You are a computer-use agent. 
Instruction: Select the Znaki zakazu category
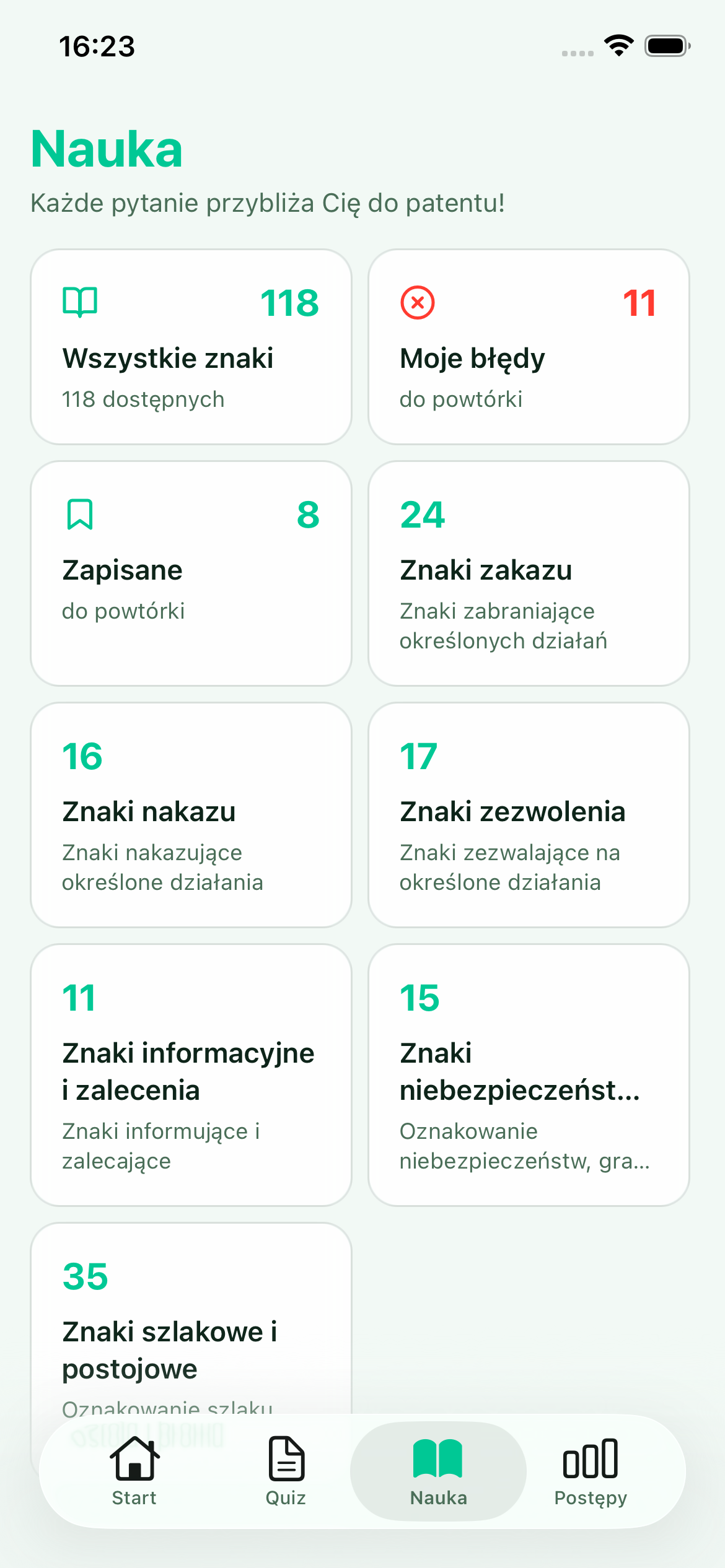(x=530, y=571)
